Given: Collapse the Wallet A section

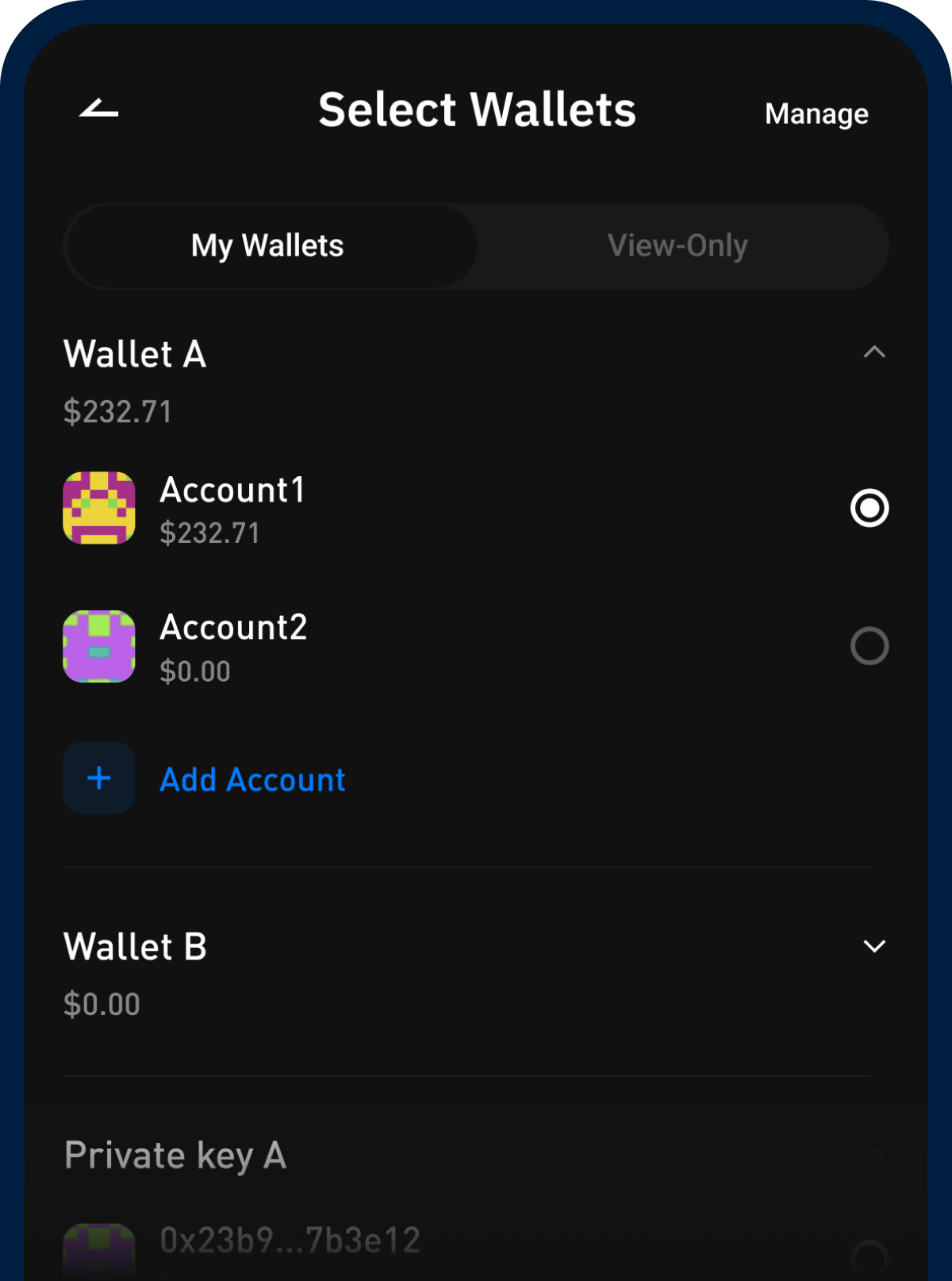Looking at the screenshot, I should click(x=873, y=352).
